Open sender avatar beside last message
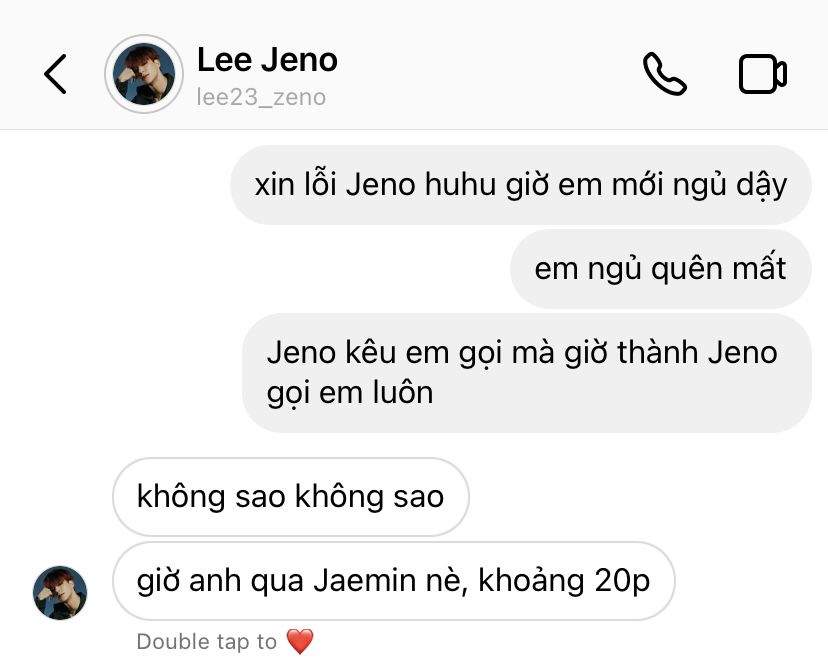This screenshot has height=669, width=828. (x=61, y=592)
